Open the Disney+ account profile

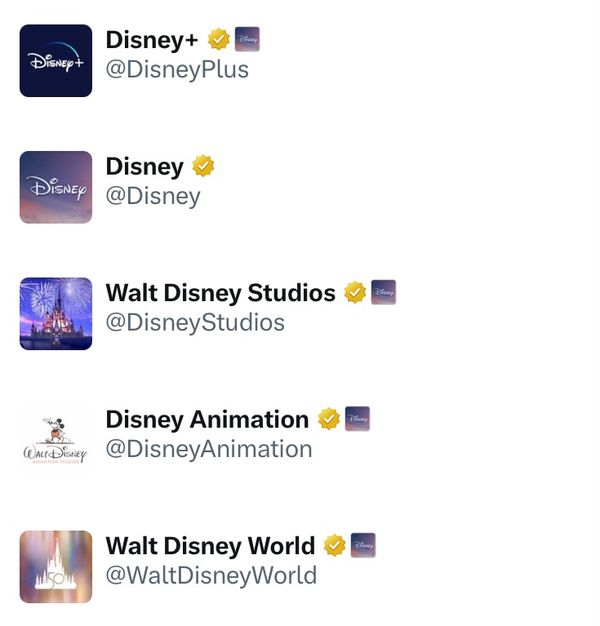coord(150,41)
